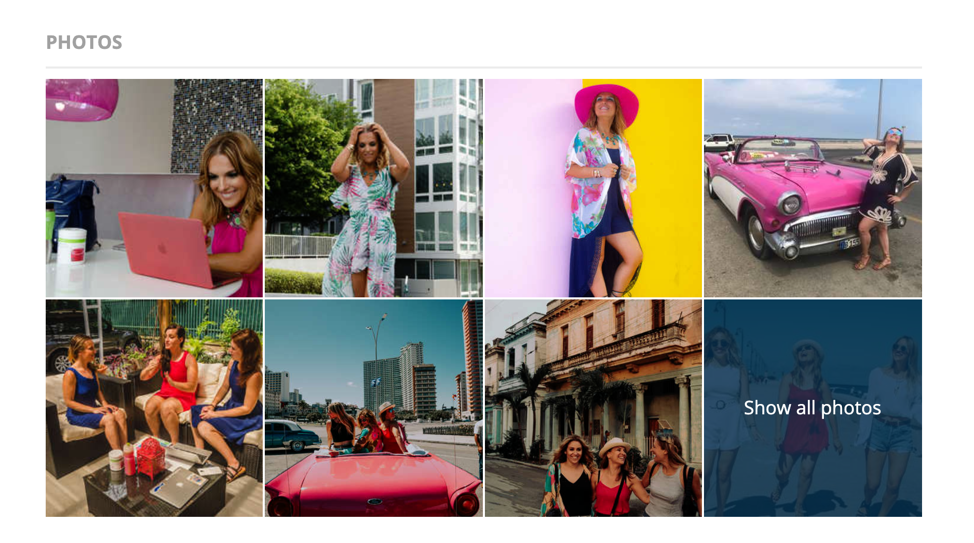Open photo of woman beside pink convertible
Image resolution: width=974 pixels, height=543 pixels.
(x=812, y=188)
